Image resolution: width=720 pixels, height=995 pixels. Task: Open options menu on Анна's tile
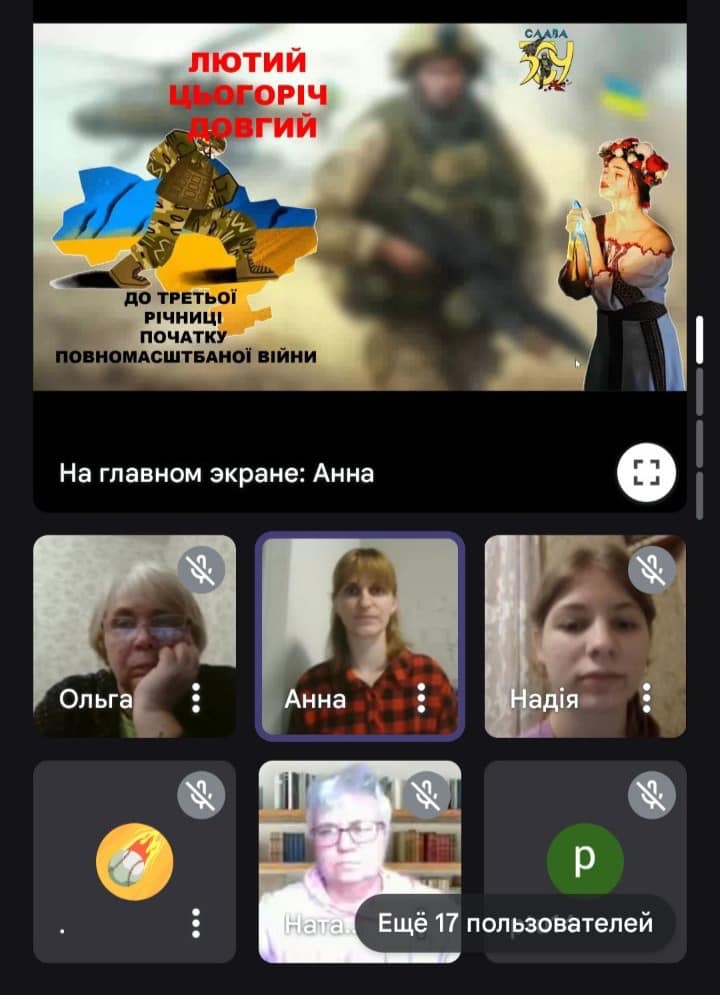coord(421,697)
